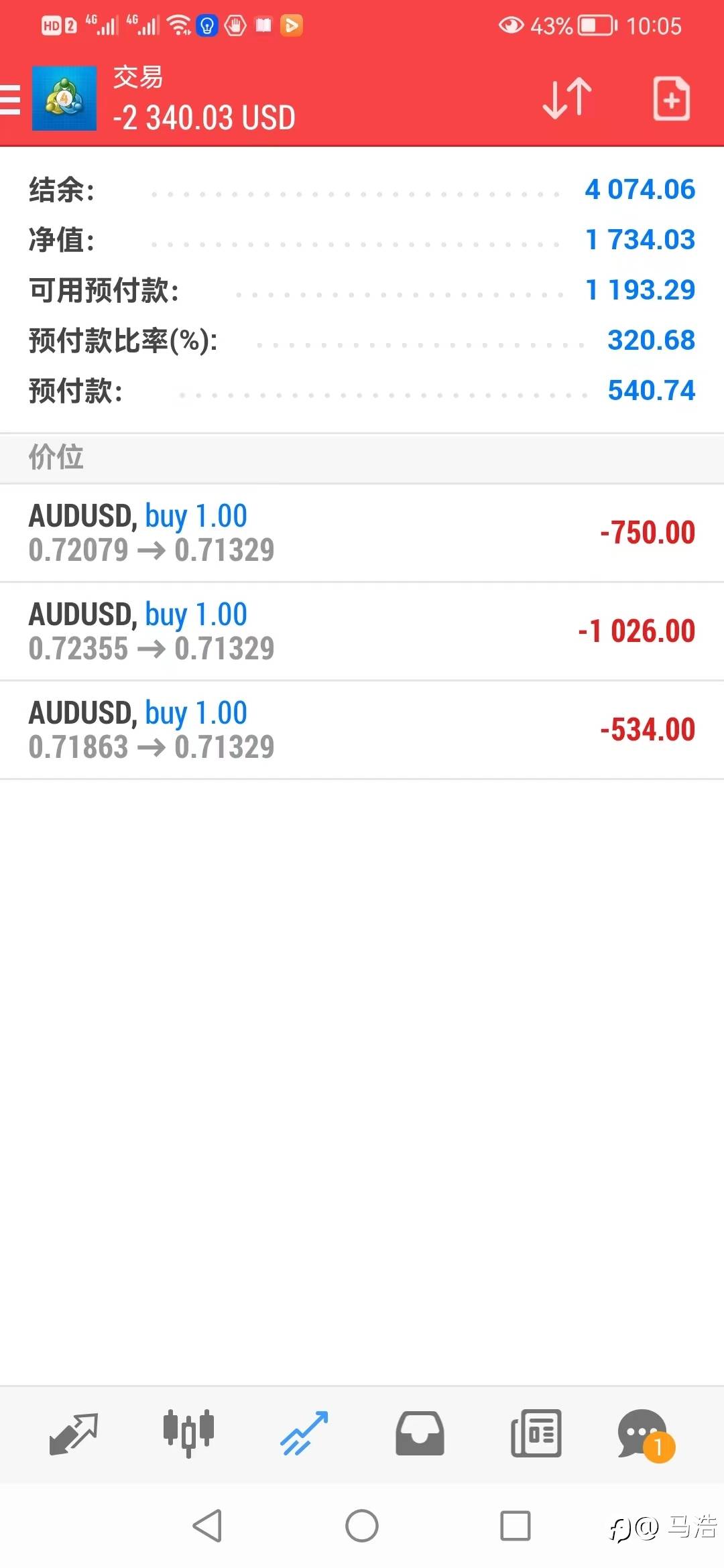The width and height of the screenshot is (724, 1568).
Task: Open the chat messages tab
Action: [644, 1434]
